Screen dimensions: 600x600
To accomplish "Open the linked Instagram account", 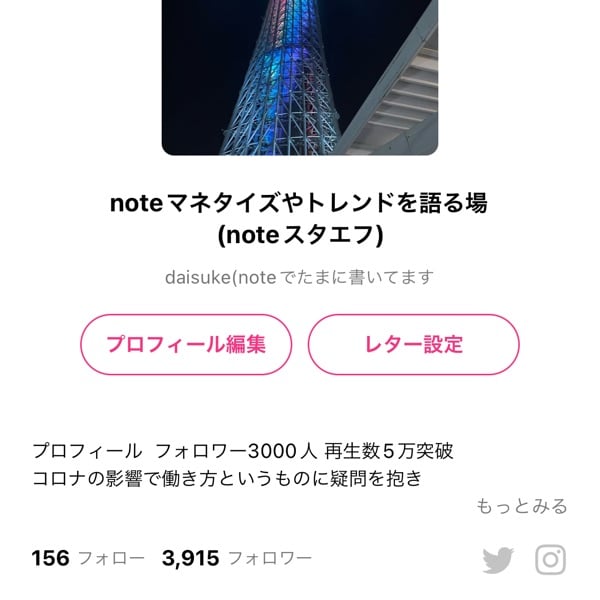I will pos(551,559).
